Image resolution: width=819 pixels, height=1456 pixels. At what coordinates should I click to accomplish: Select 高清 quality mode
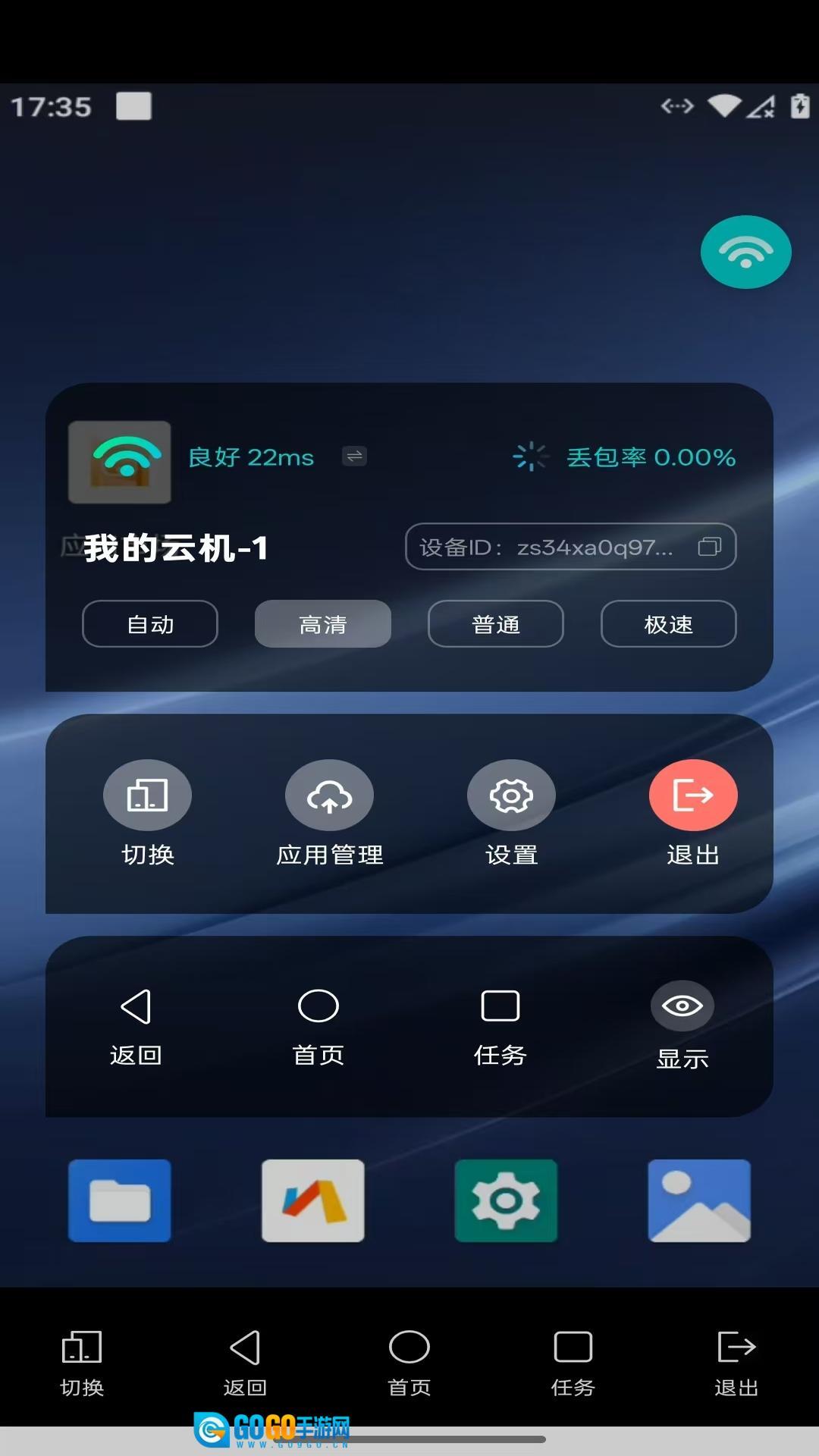point(323,624)
